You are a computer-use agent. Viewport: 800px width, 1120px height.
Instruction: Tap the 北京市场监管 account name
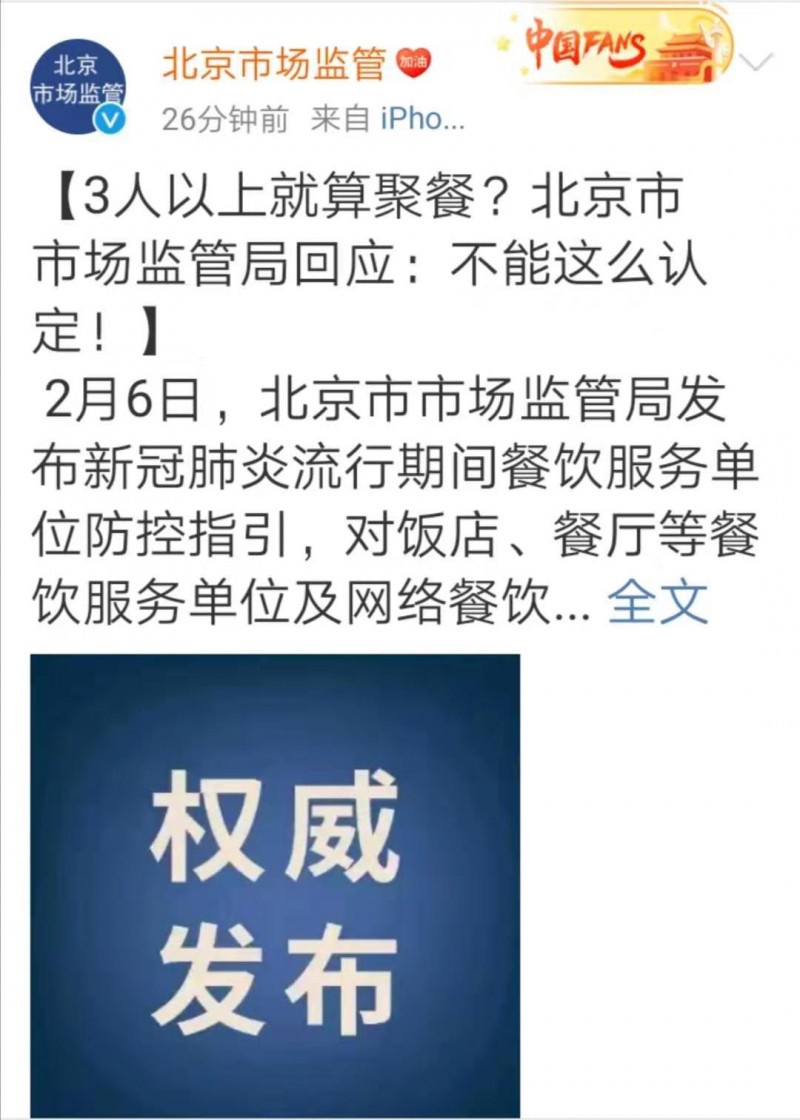point(274,64)
